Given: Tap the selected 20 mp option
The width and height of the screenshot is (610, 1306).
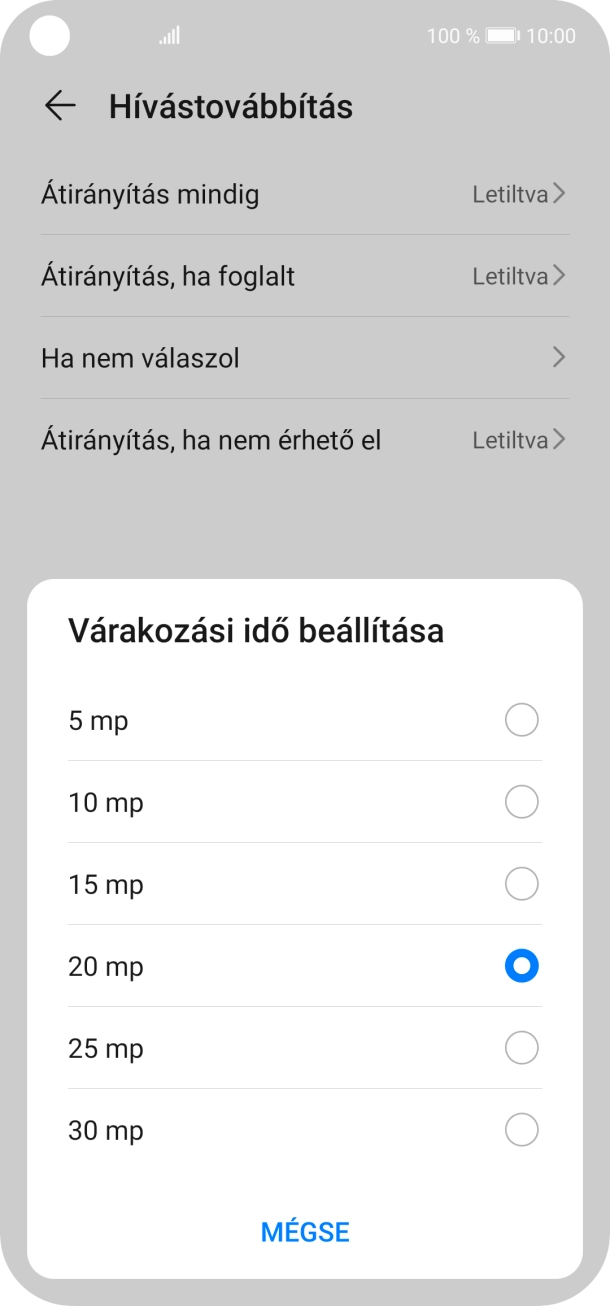Looking at the screenshot, I should click(521, 966).
